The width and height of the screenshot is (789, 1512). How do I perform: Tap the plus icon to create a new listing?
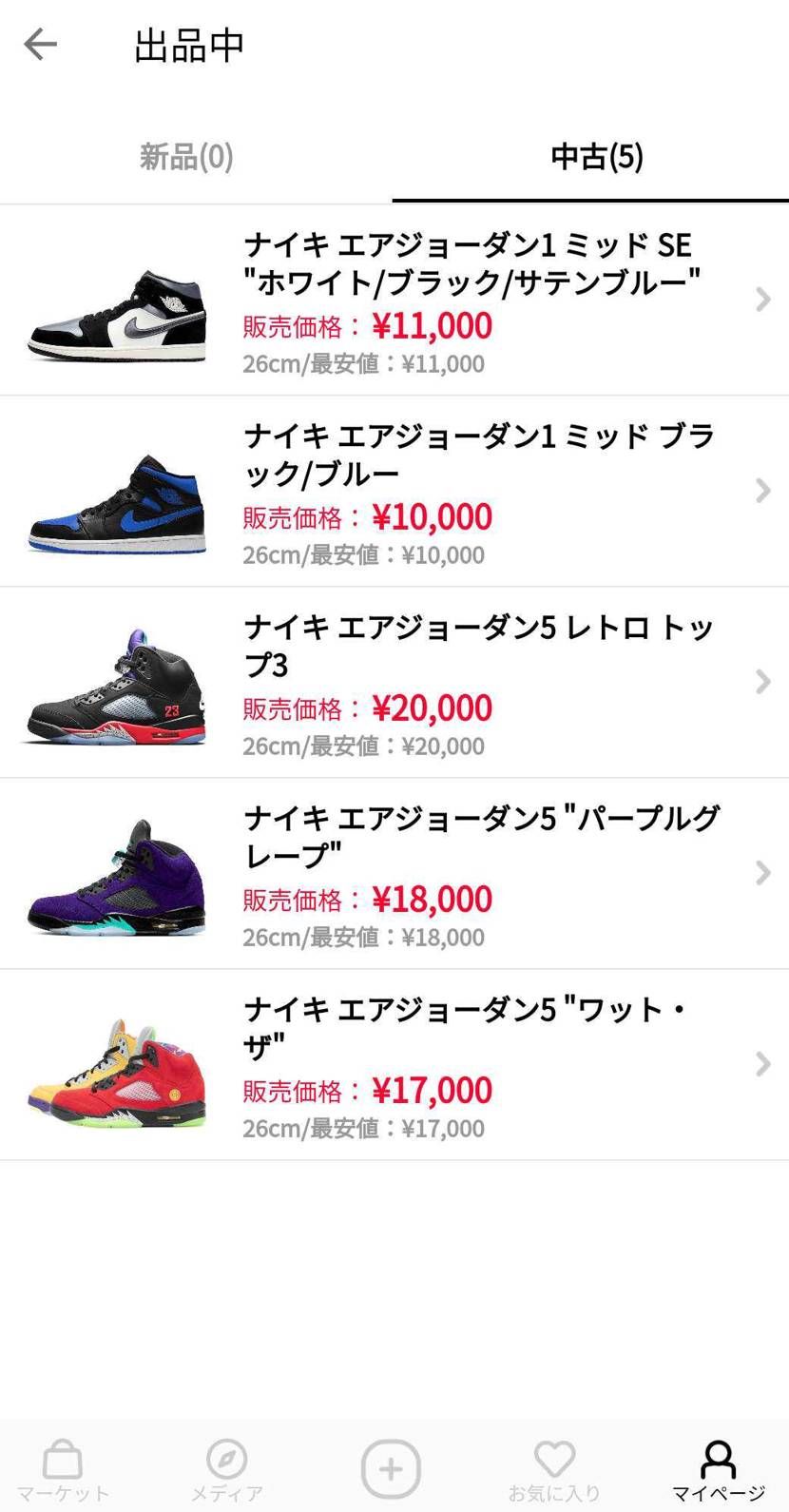pos(390,1466)
